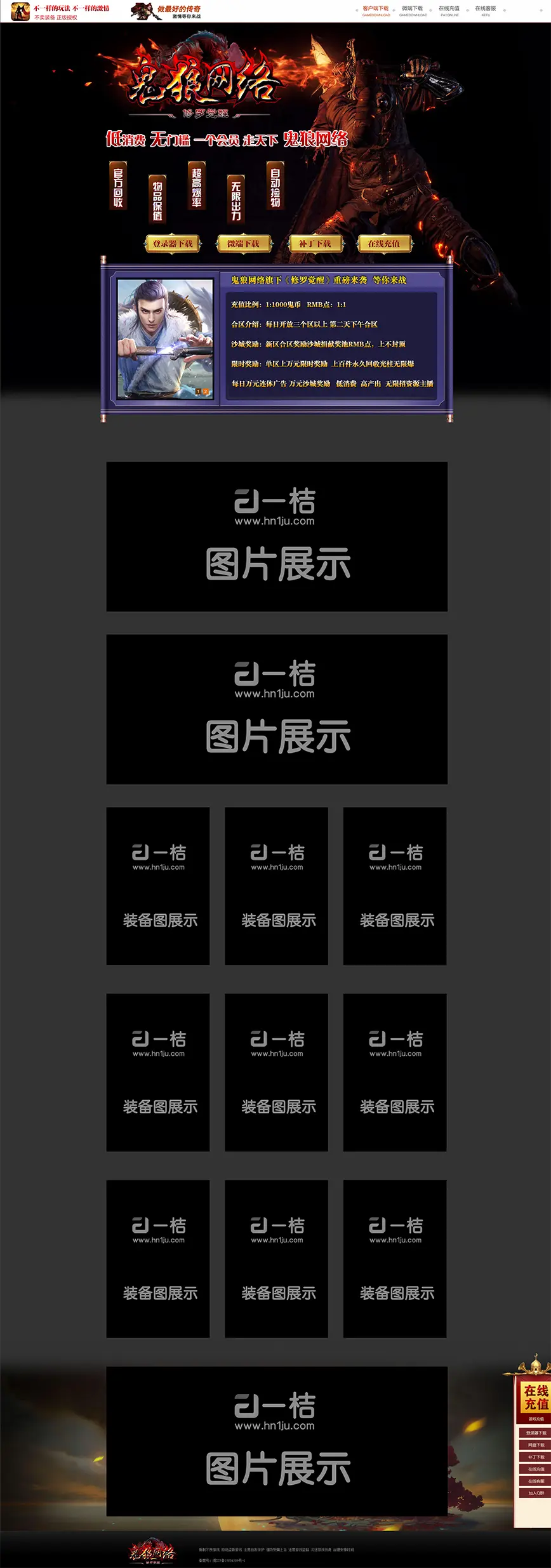Viewport: 551px width, 1568px height.
Task: Open 登录器下载 in the floating side panel
Action: point(536,1433)
